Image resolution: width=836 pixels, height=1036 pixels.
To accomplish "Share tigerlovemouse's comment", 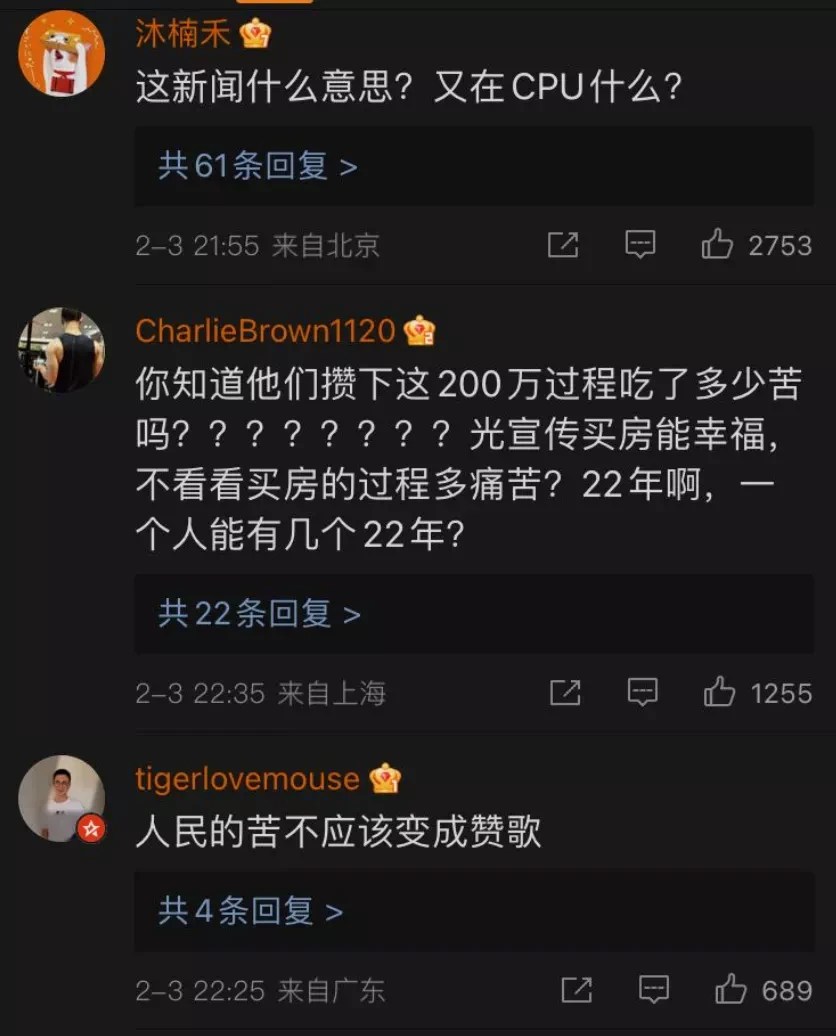I will click(x=576, y=990).
